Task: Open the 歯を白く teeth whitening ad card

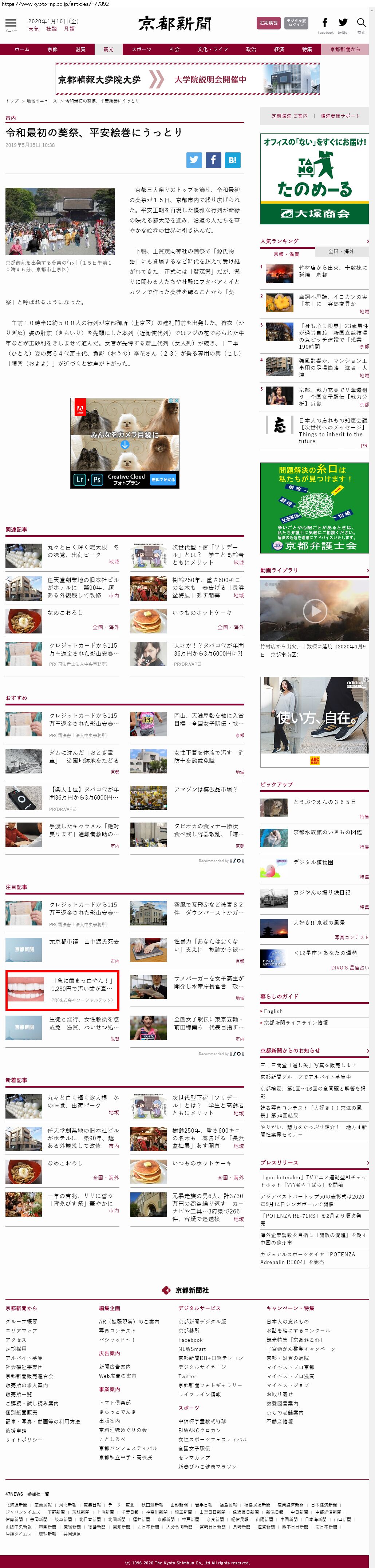Action: [62, 990]
